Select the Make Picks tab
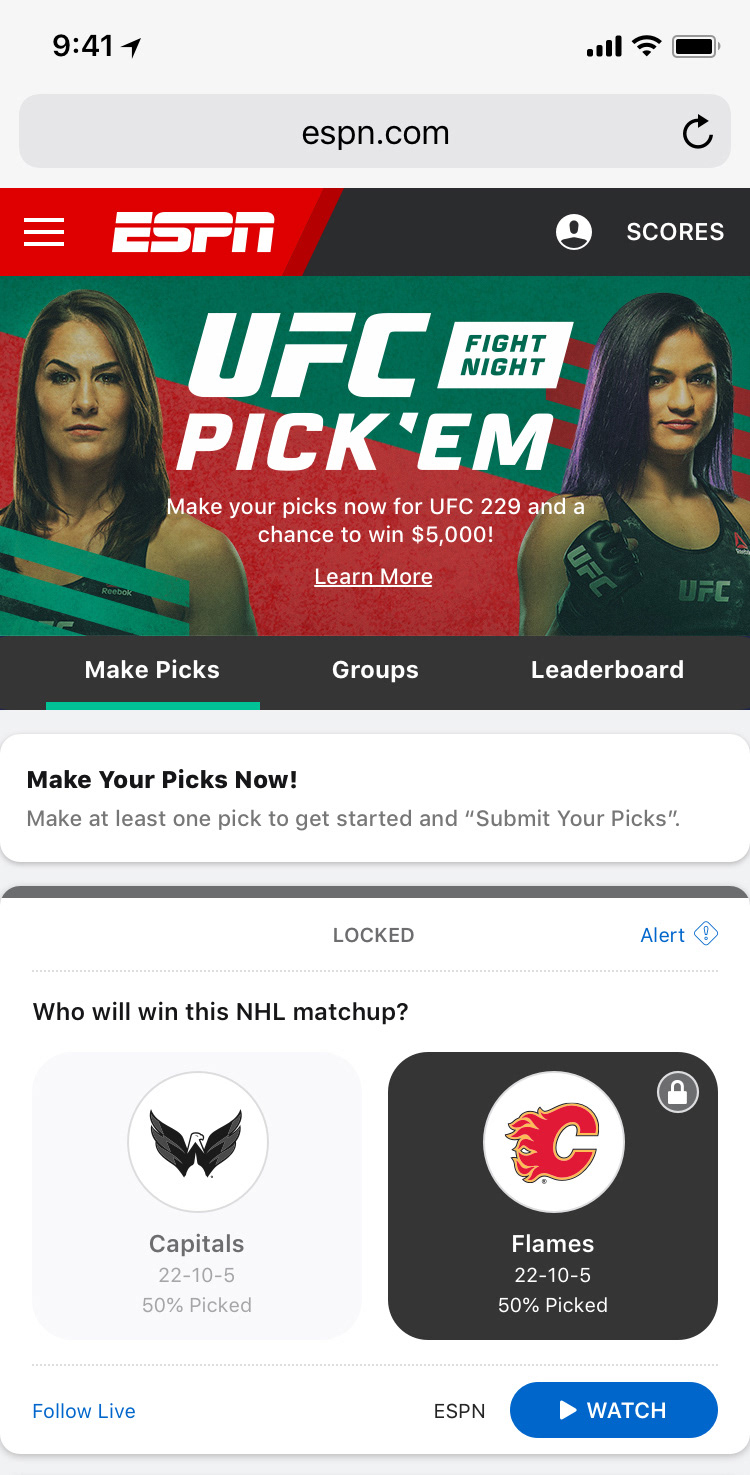 [152, 670]
